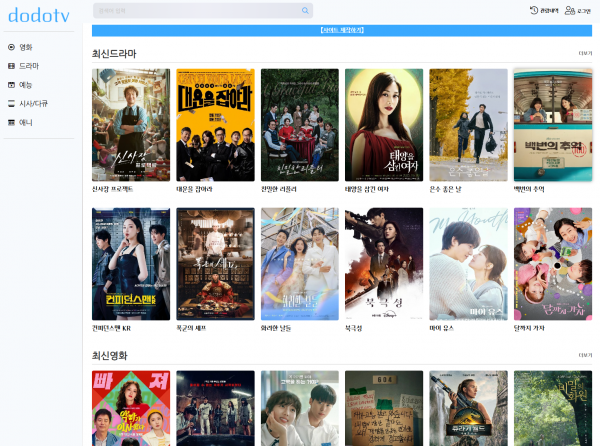Viewport: 600px width, 446px height.
Task: Open the 로그인 login button
Action: pyautogui.click(x=577, y=11)
